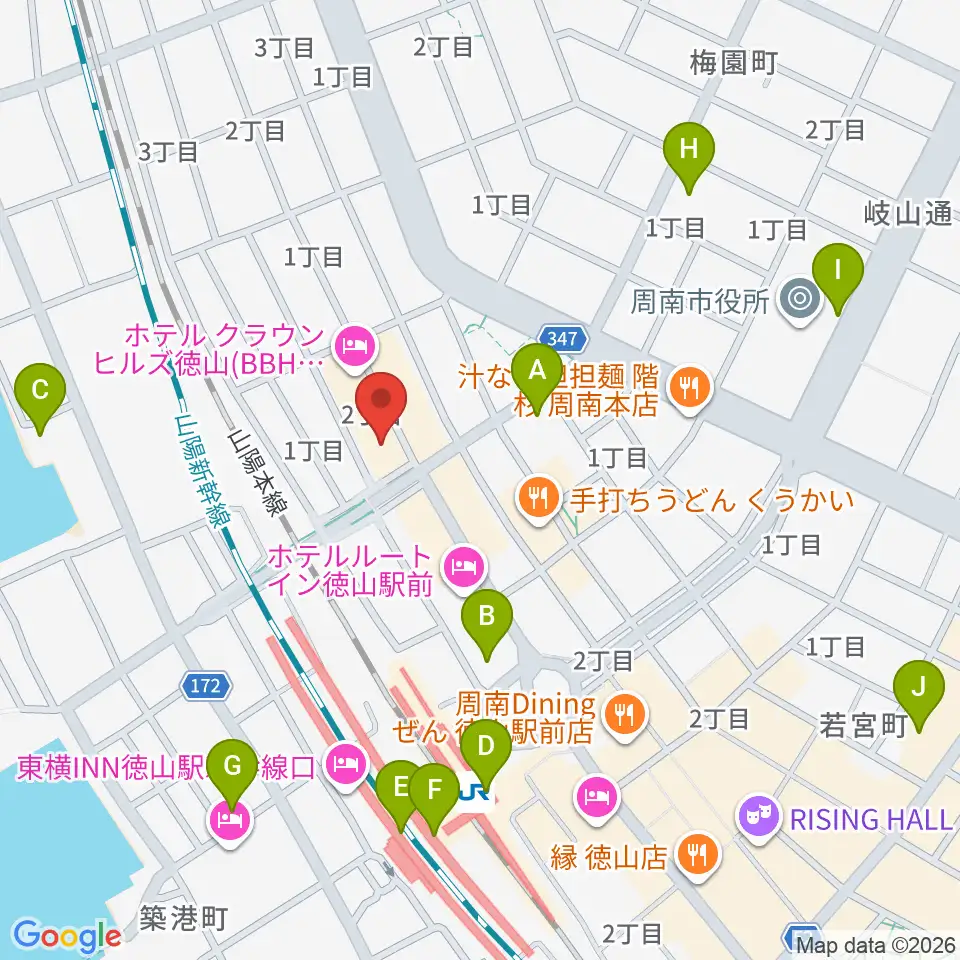Tap the red location pin
Image resolution: width=960 pixels, height=960 pixels.
(381, 407)
